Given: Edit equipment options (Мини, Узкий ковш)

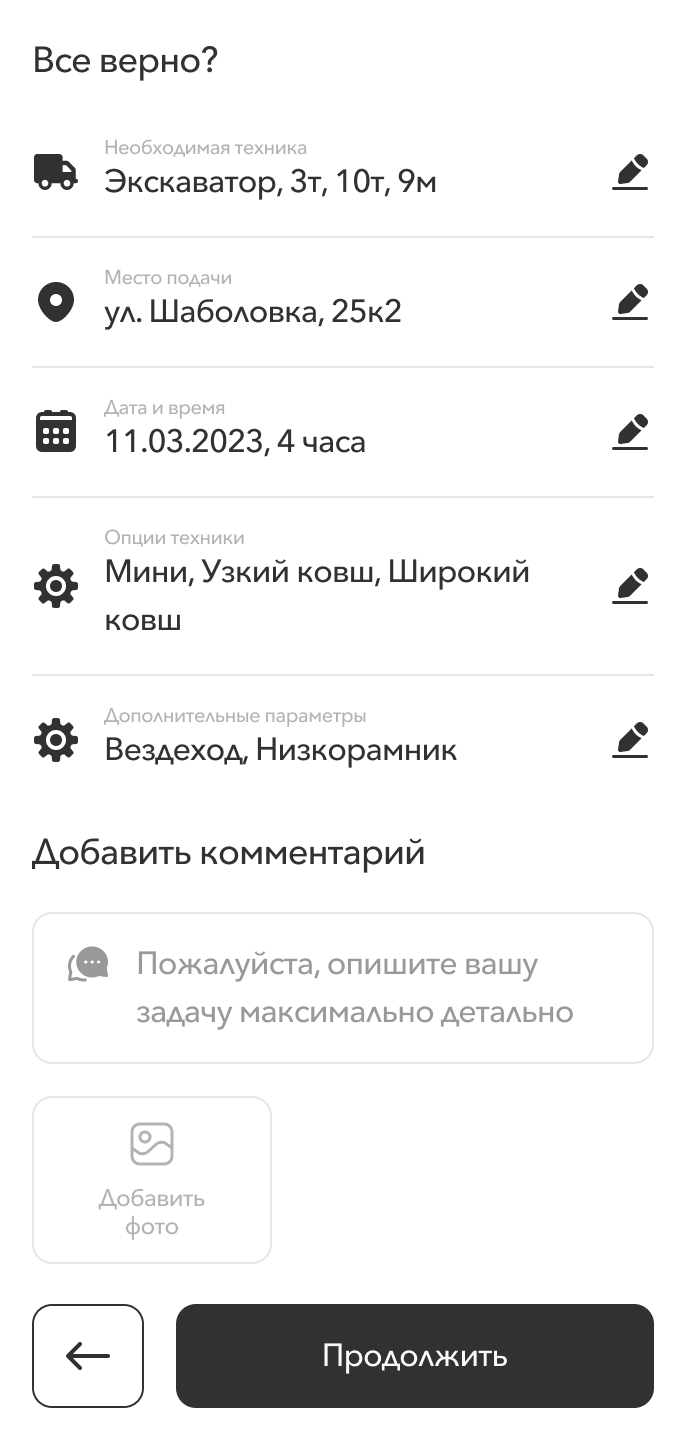Looking at the screenshot, I should [630, 586].
